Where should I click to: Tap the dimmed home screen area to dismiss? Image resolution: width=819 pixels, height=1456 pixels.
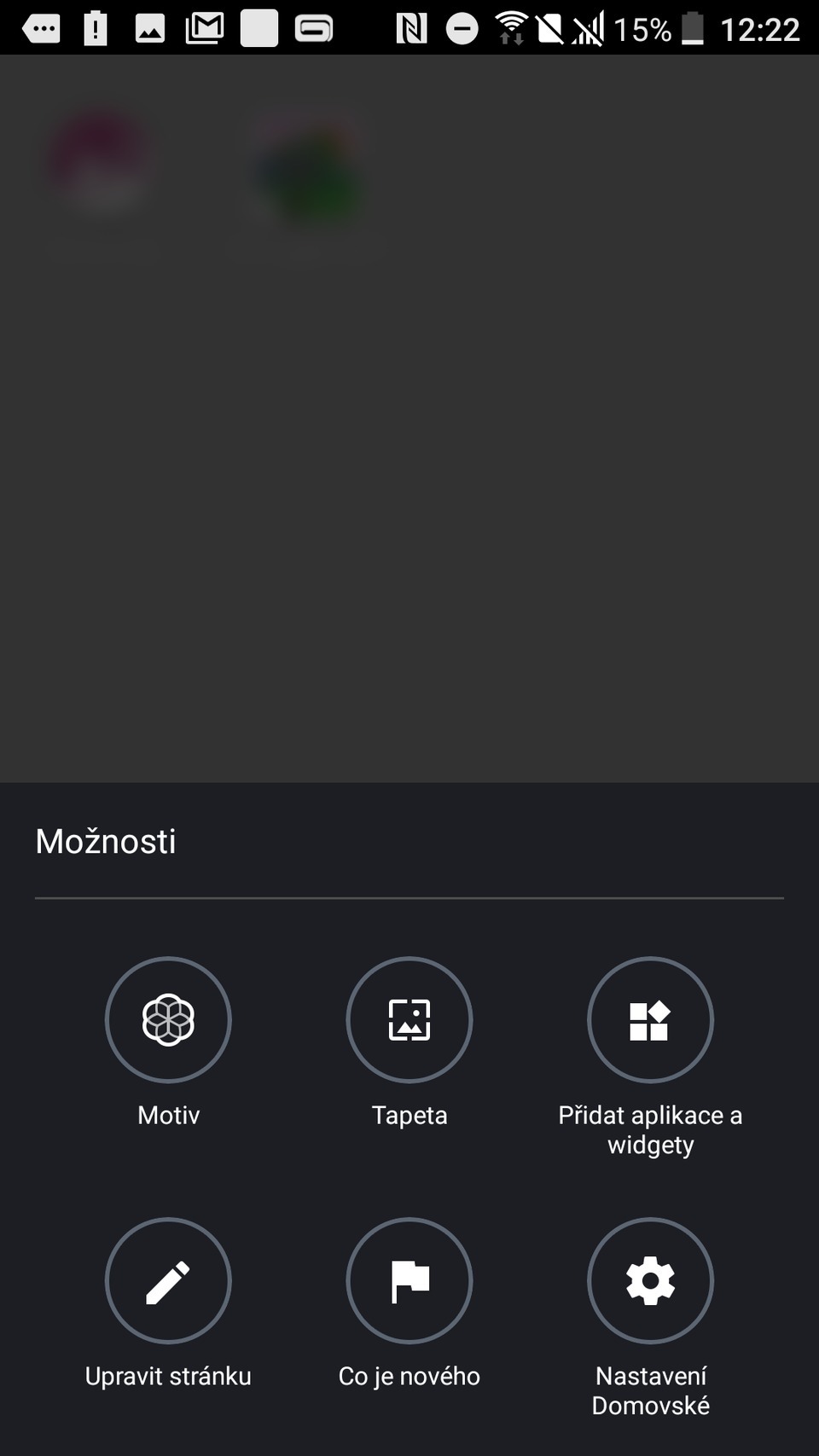pyautogui.click(x=409, y=512)
